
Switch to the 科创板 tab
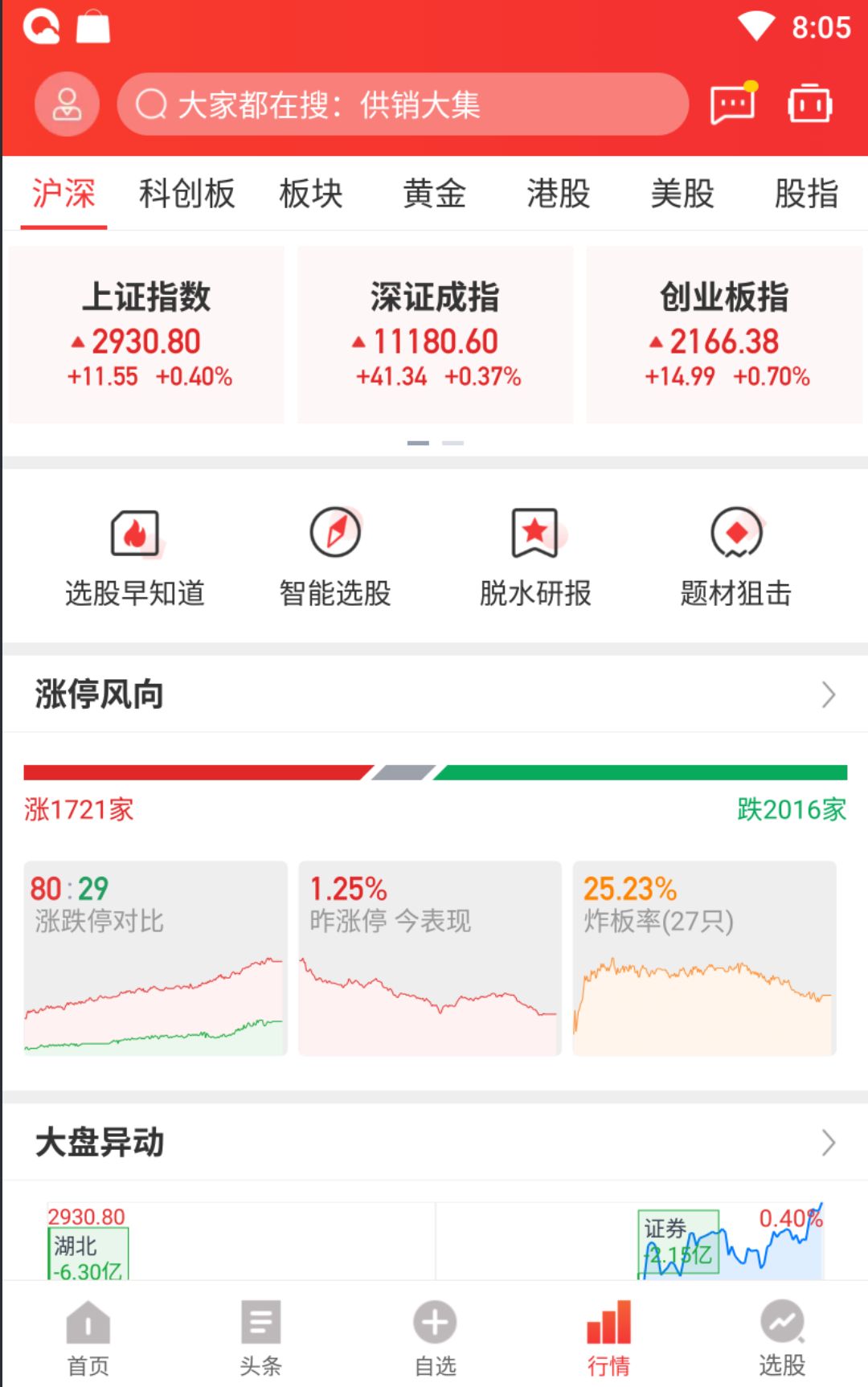186,194
